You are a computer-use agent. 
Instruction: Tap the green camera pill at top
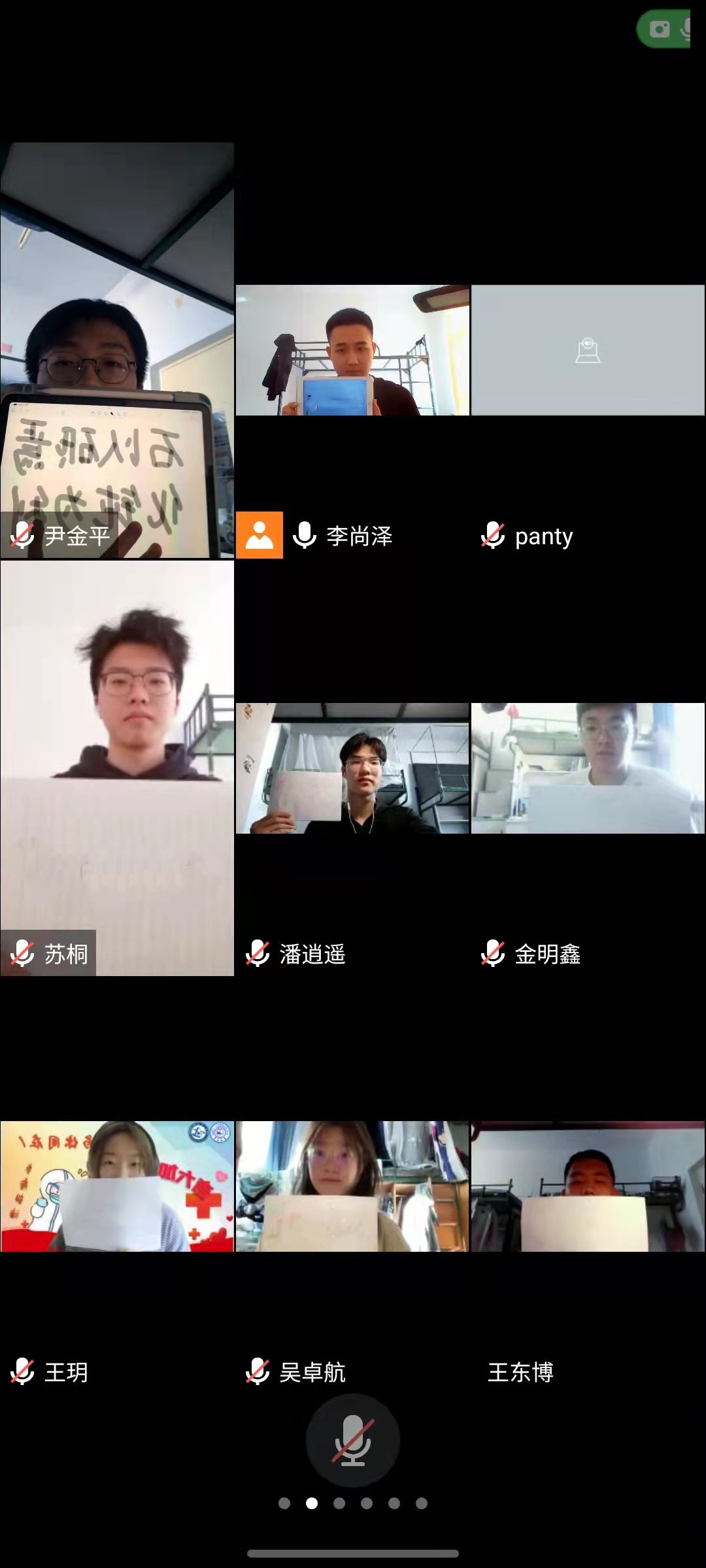(x=664, y=29)
